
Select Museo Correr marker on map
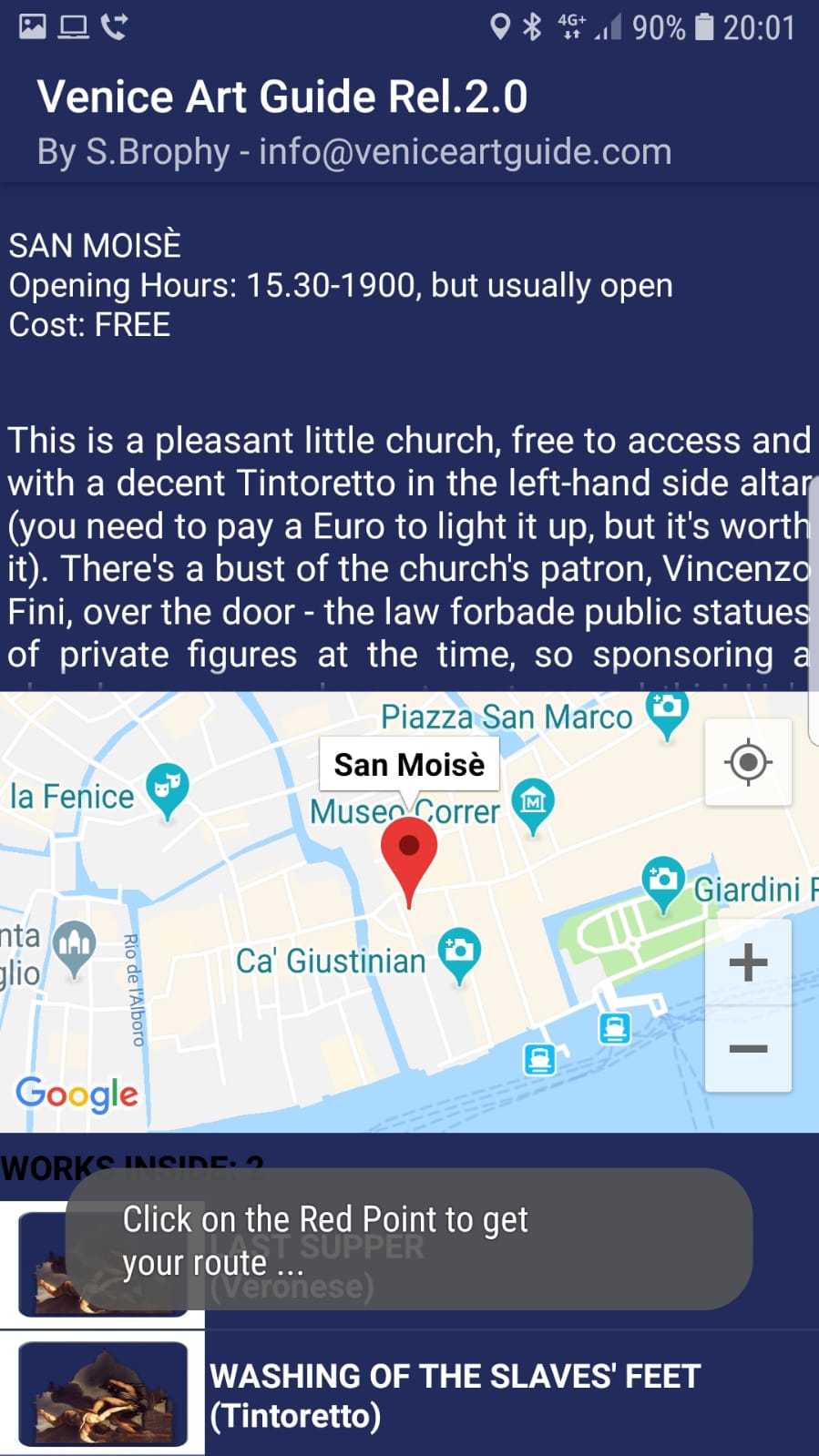(533, 803)
